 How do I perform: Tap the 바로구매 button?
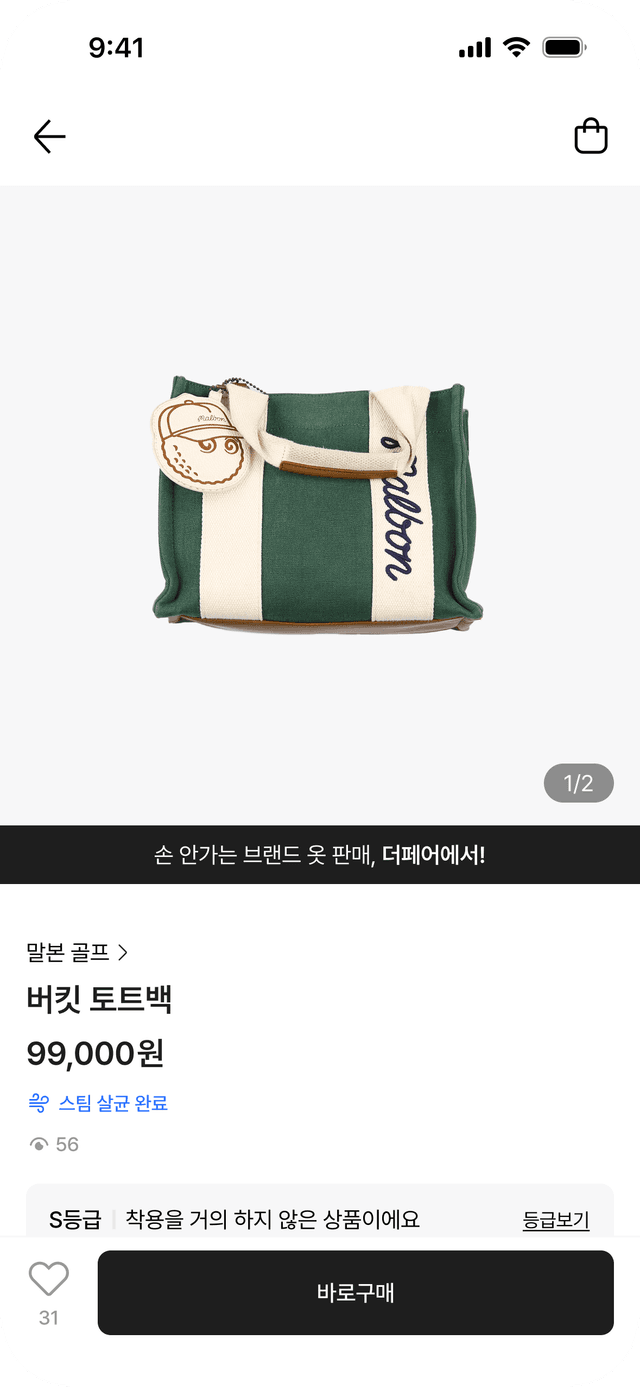pyautogui.click(x=355, y=1292)
